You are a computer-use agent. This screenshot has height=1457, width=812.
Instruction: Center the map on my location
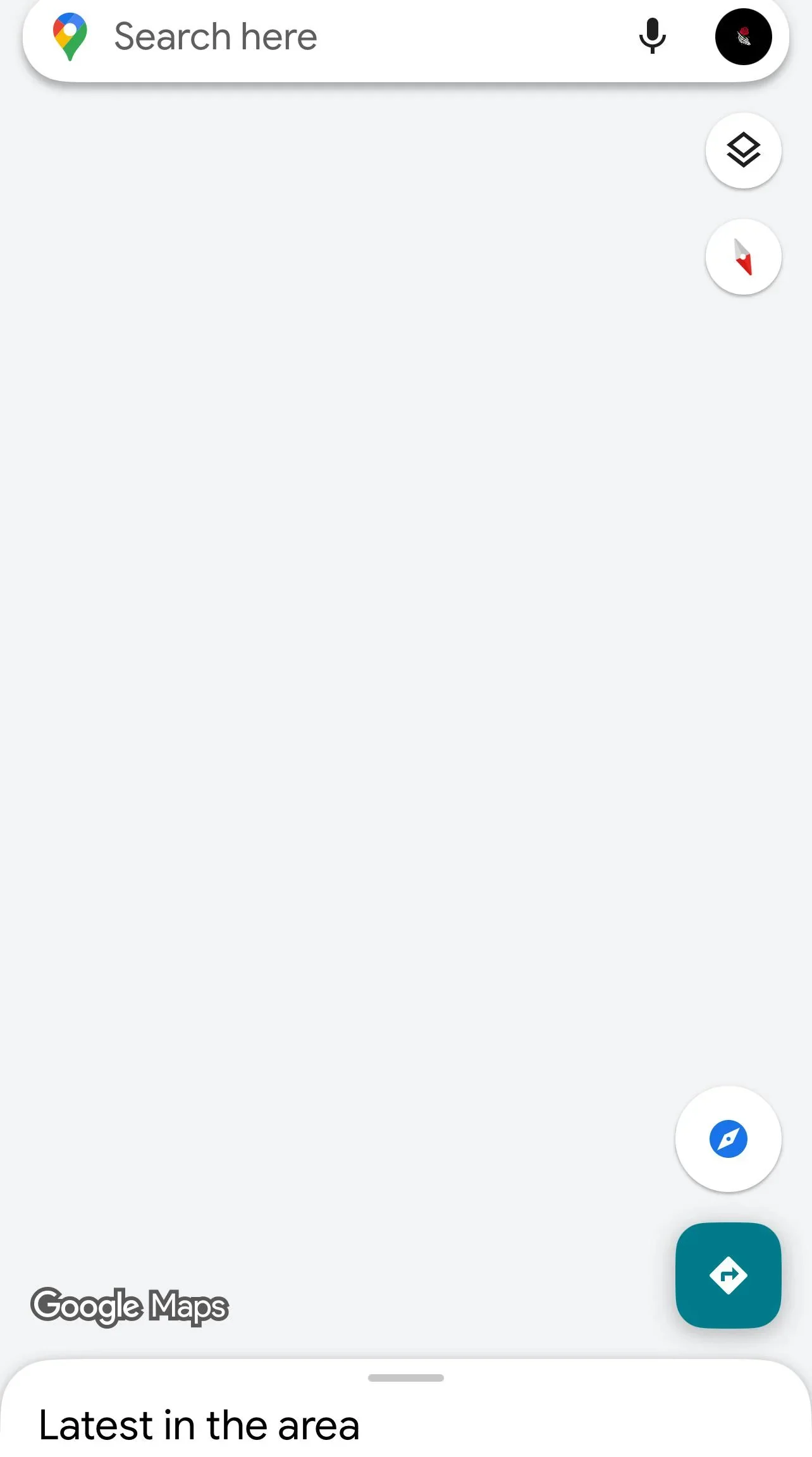click(728, 1139)
